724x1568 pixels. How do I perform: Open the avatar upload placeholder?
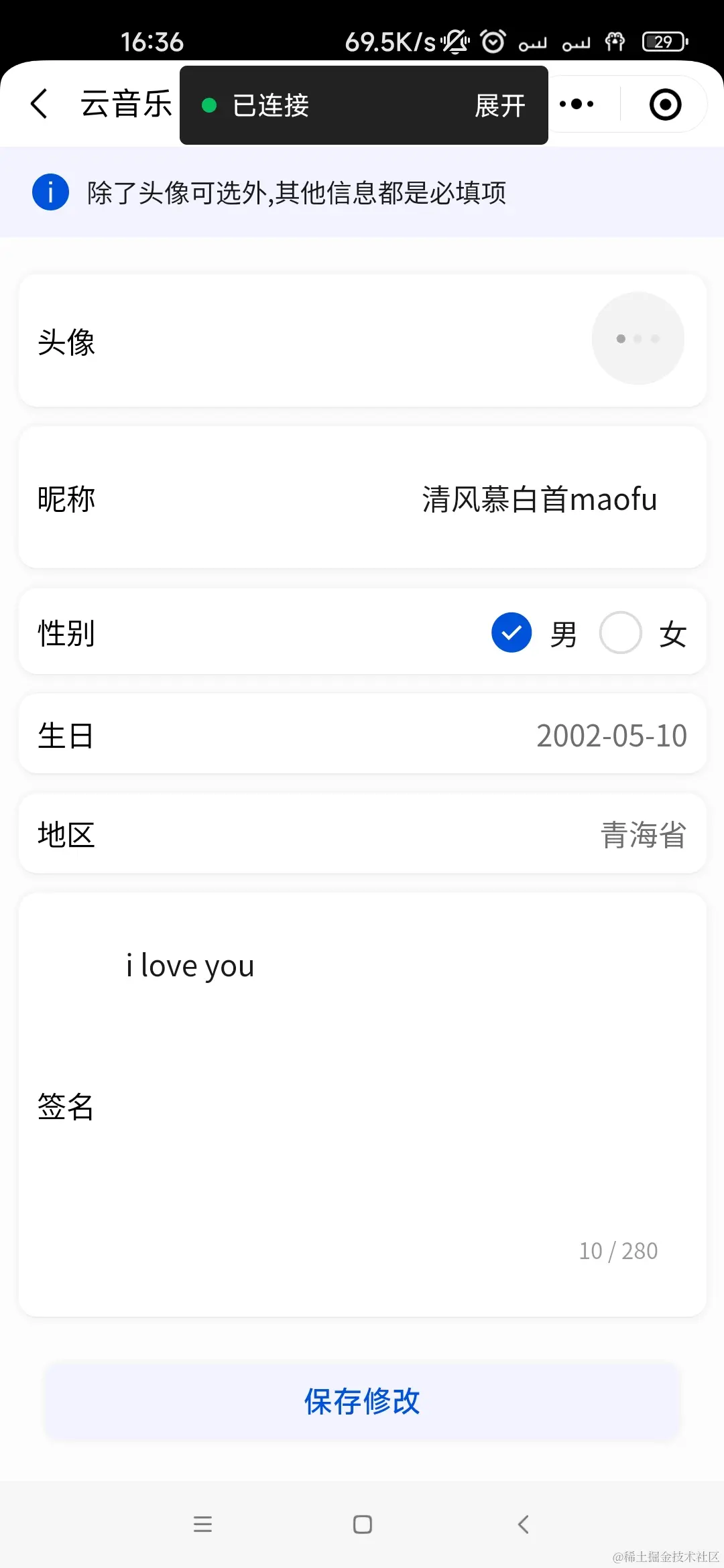[x=638, y=338]
